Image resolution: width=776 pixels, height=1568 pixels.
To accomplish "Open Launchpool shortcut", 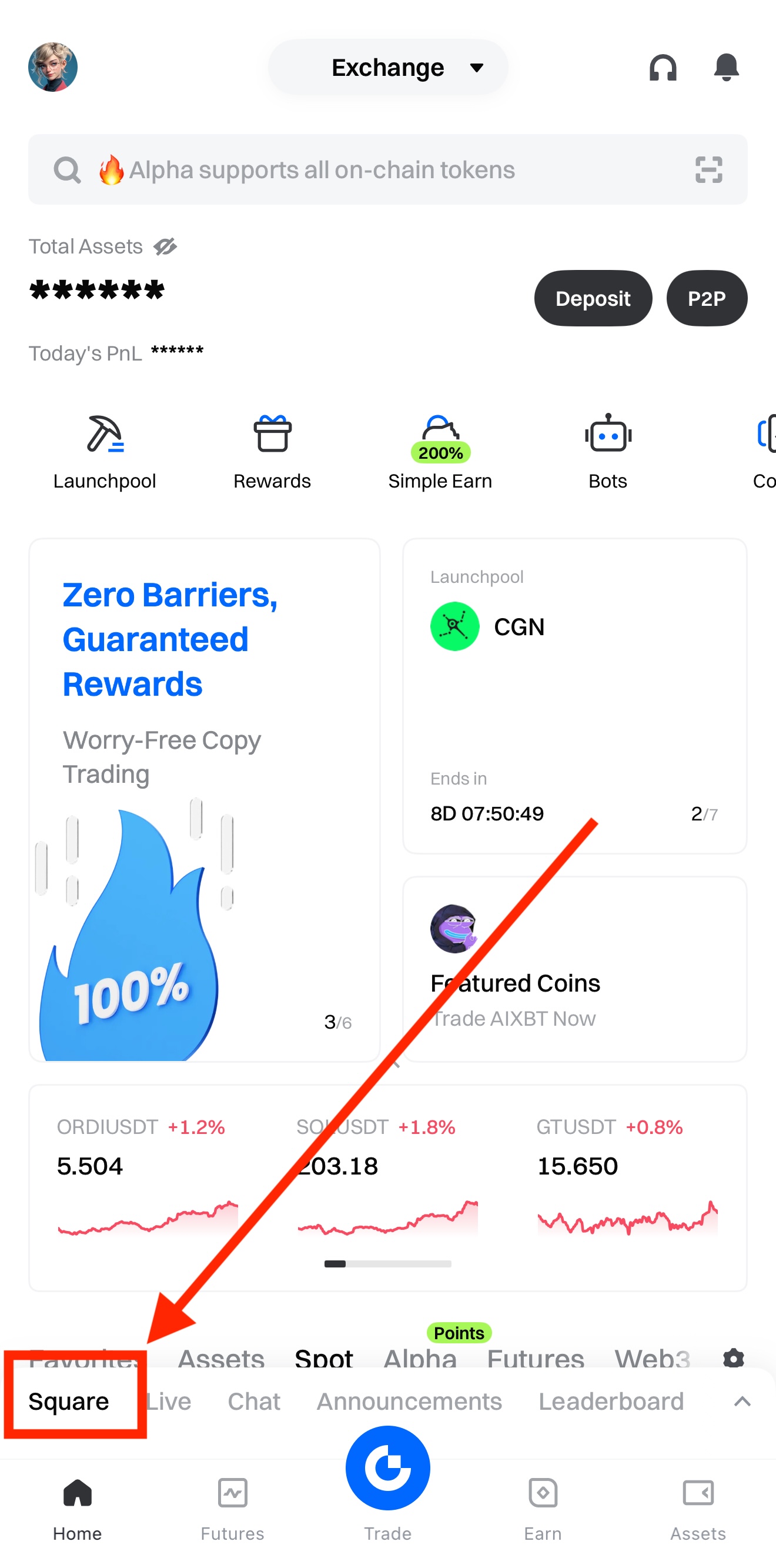I will [x=105, y=452].
